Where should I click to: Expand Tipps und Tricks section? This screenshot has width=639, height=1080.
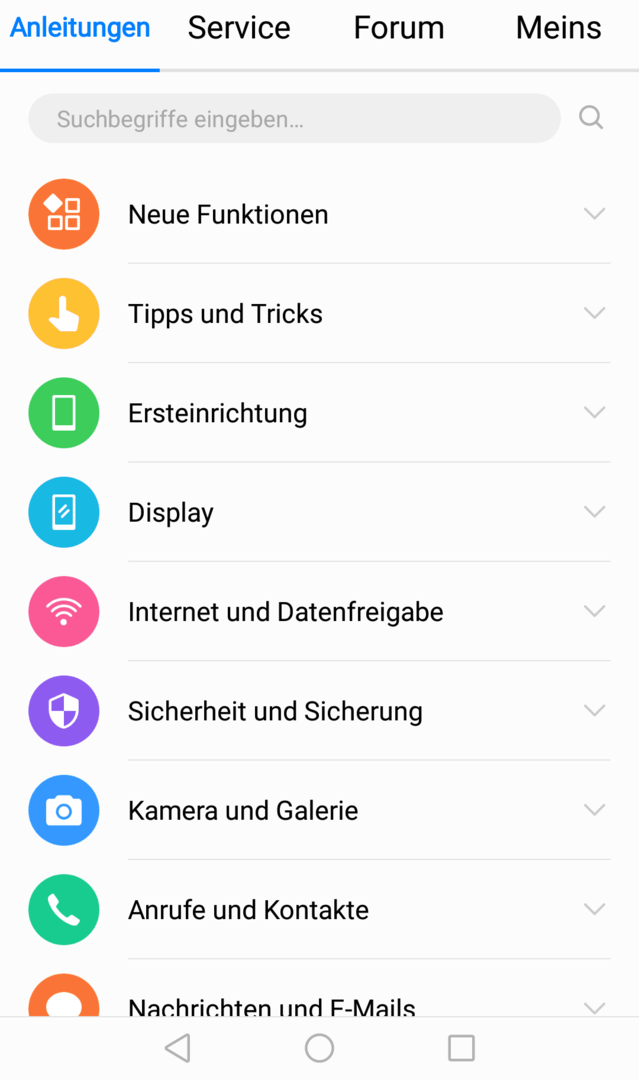point(320,313)
